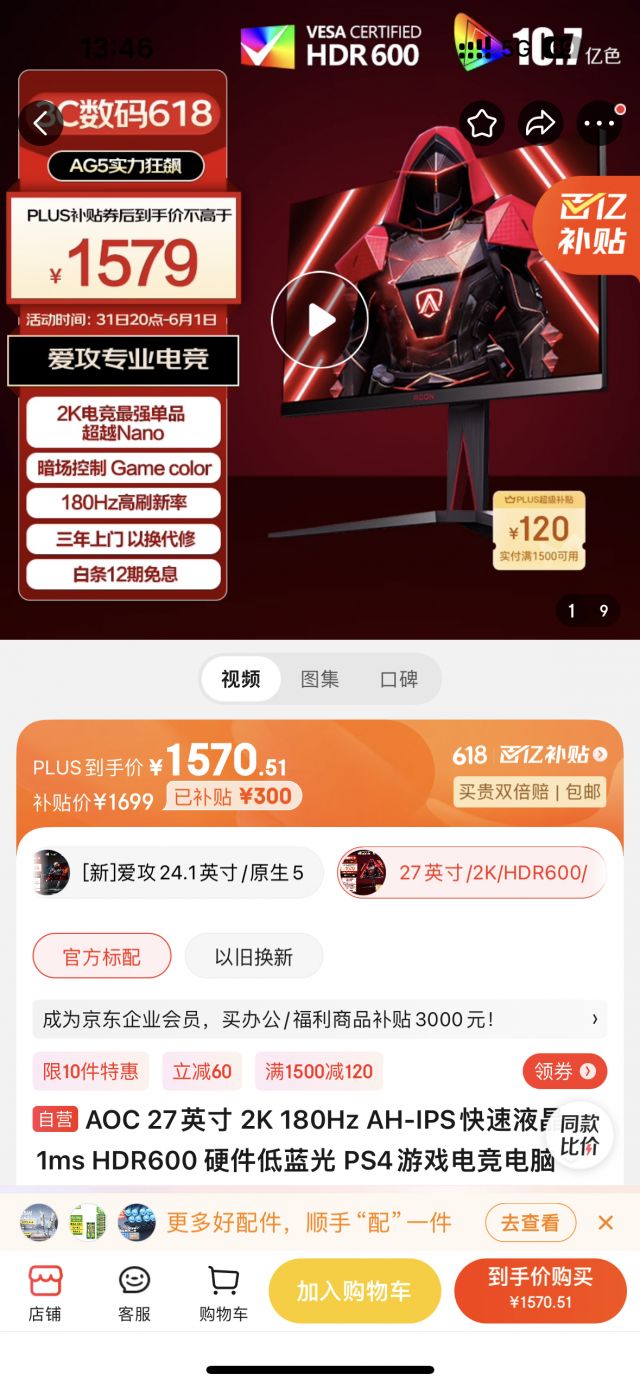Open the 店铺 store page
The width and height of the screenshot is (640, 1387).
45,1291
